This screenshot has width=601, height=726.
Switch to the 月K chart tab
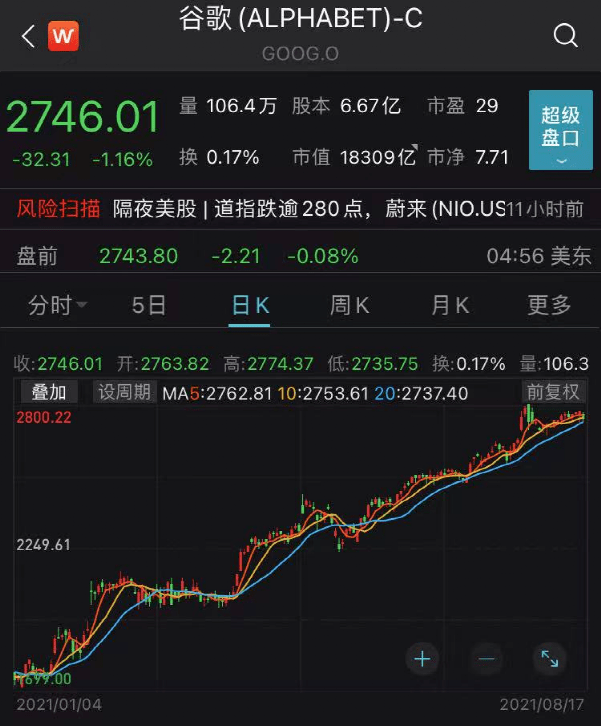[450, 305]
